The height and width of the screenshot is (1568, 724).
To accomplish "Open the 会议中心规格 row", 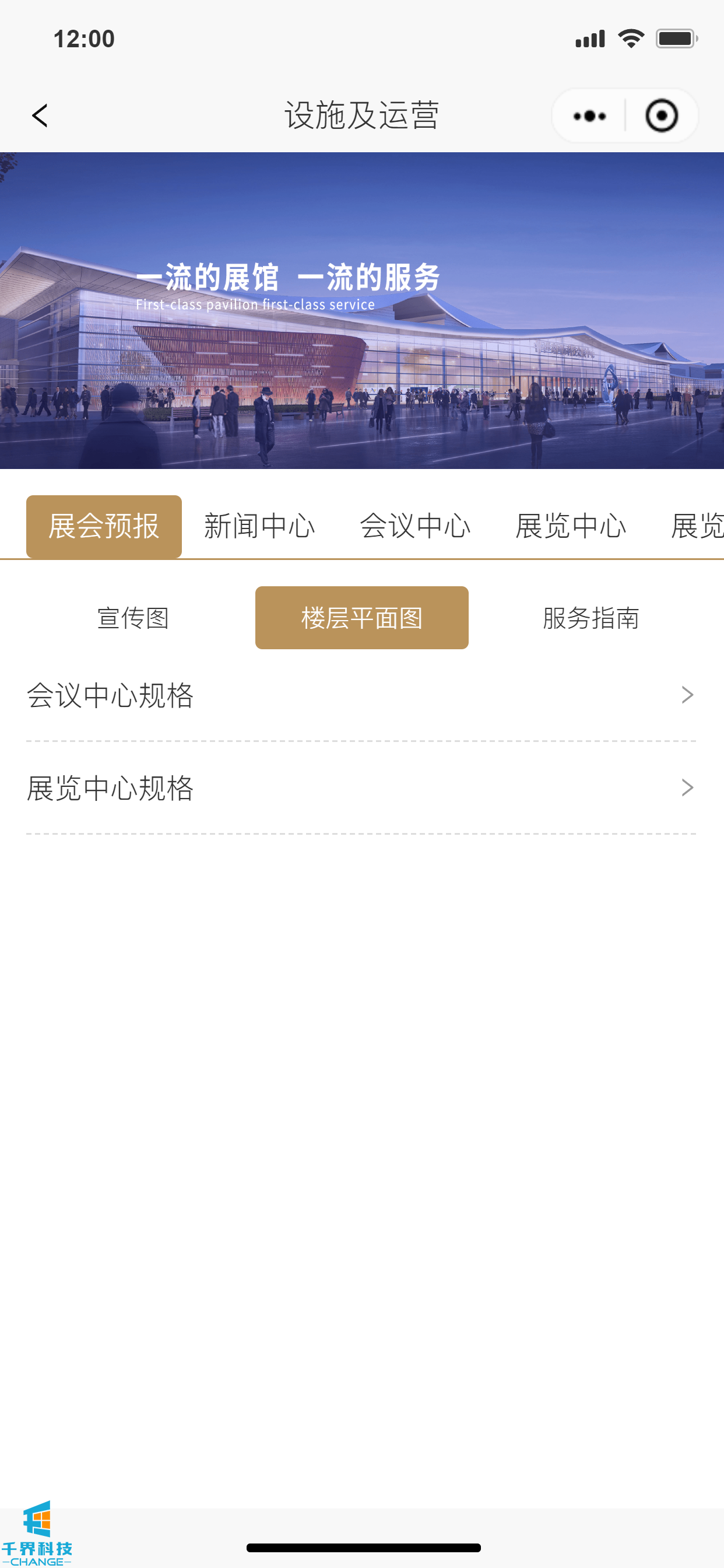I will pos(361,695).
